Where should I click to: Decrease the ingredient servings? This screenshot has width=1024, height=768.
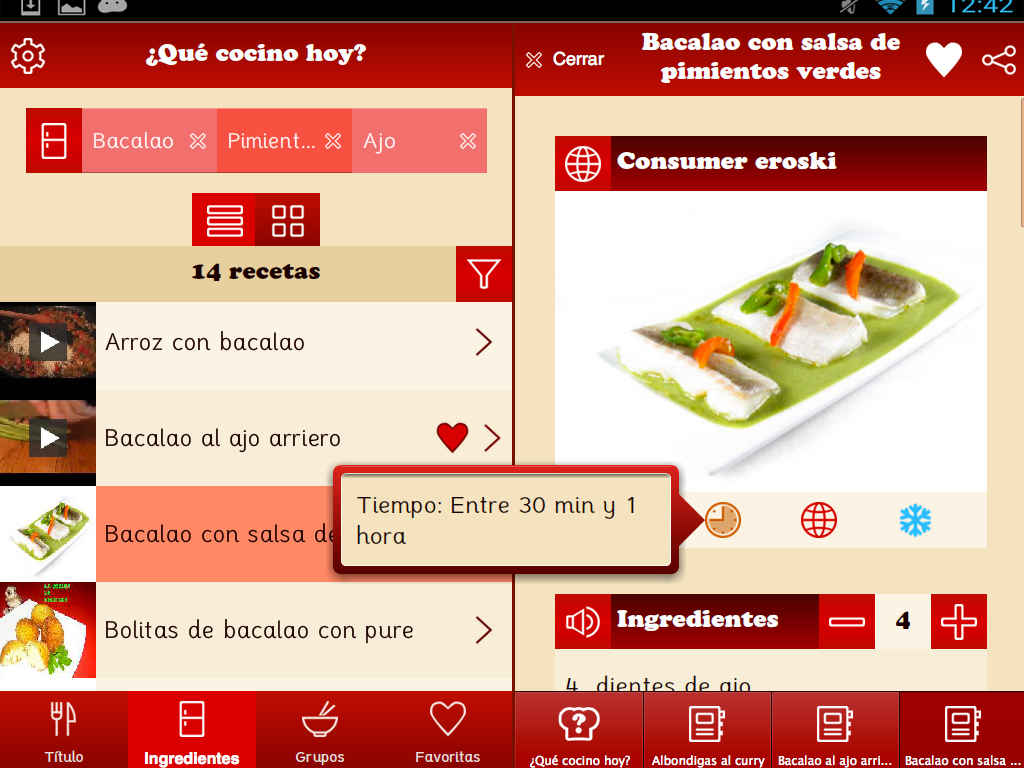[x=847, y=622]
